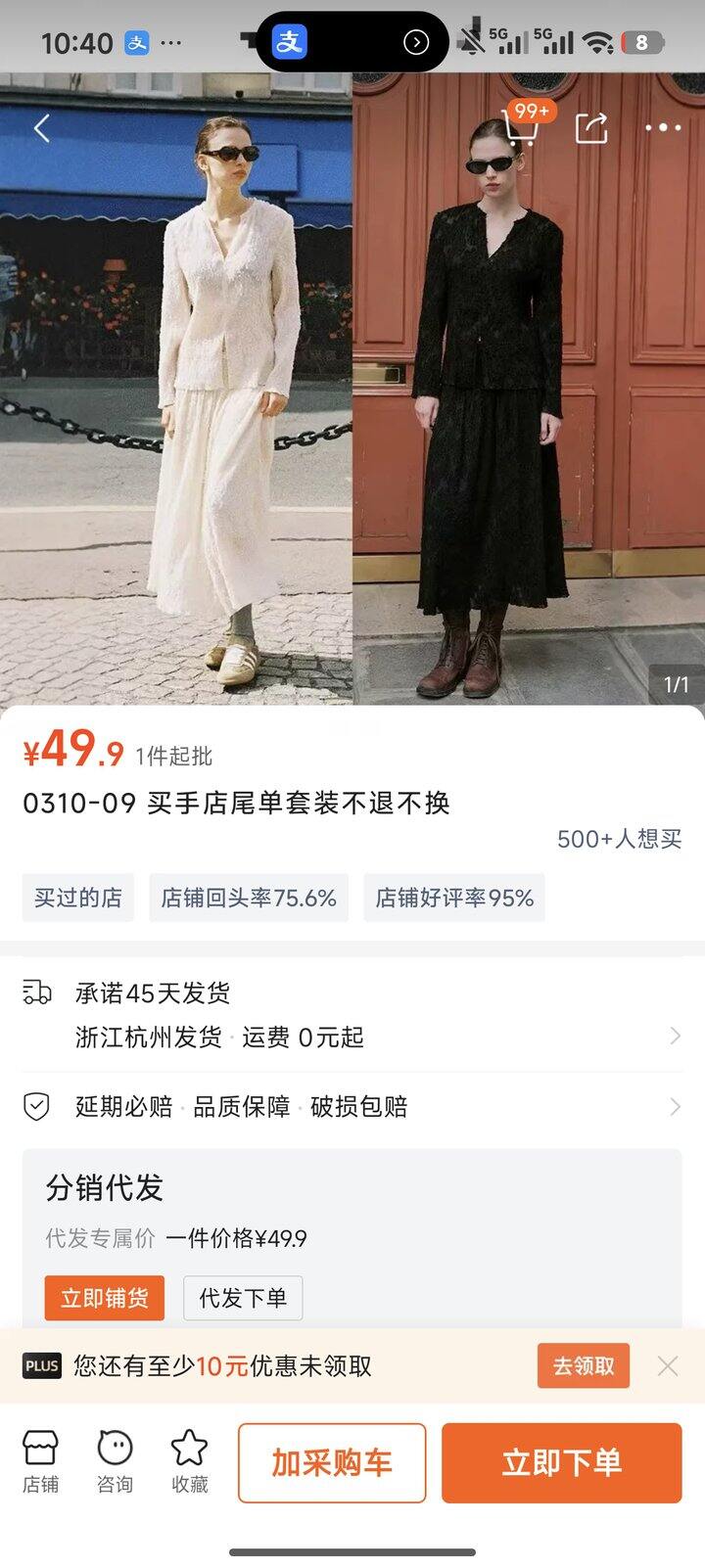Tap 去领取 to claim the 10元 coupon

point(583,1365)
